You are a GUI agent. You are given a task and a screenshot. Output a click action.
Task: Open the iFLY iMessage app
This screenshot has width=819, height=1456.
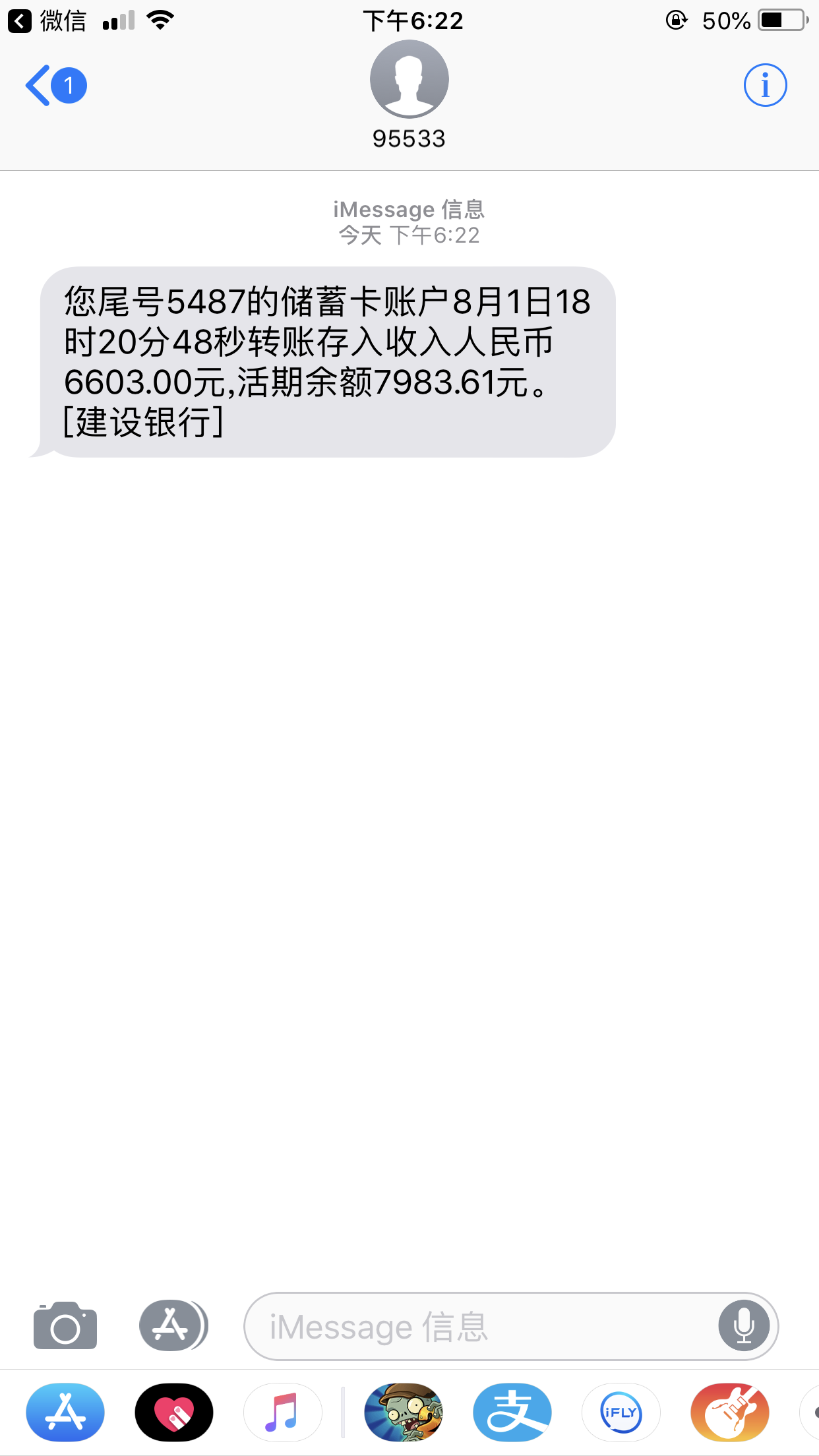621,1412
